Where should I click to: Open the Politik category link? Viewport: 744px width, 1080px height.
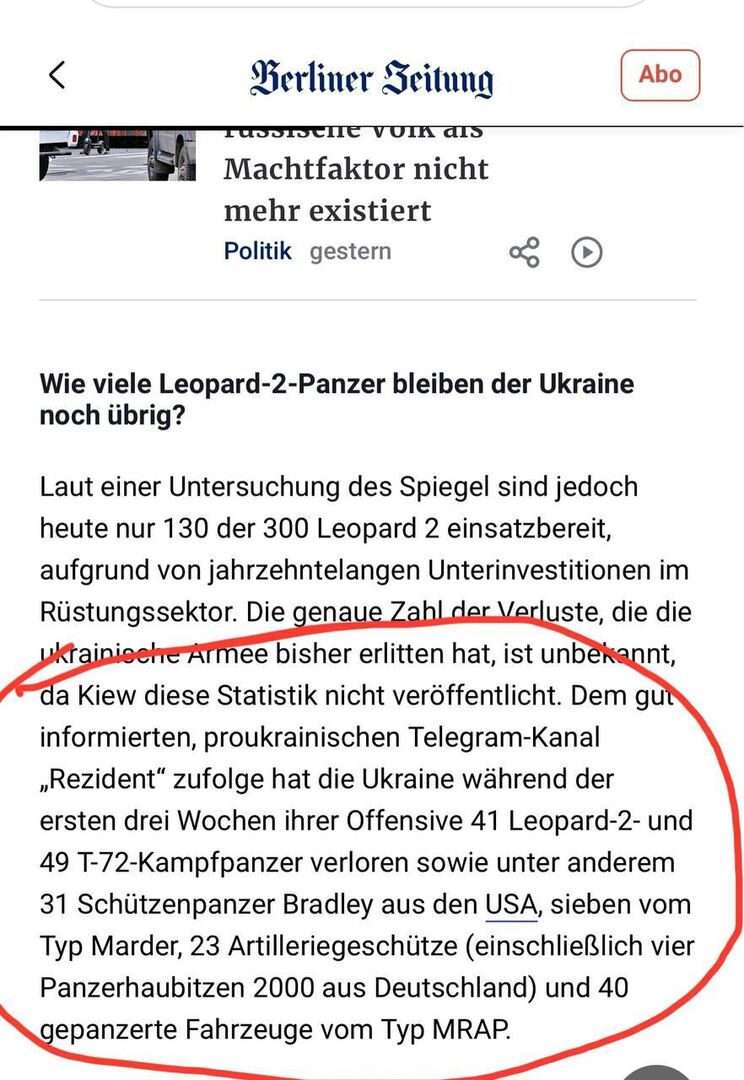258,251
